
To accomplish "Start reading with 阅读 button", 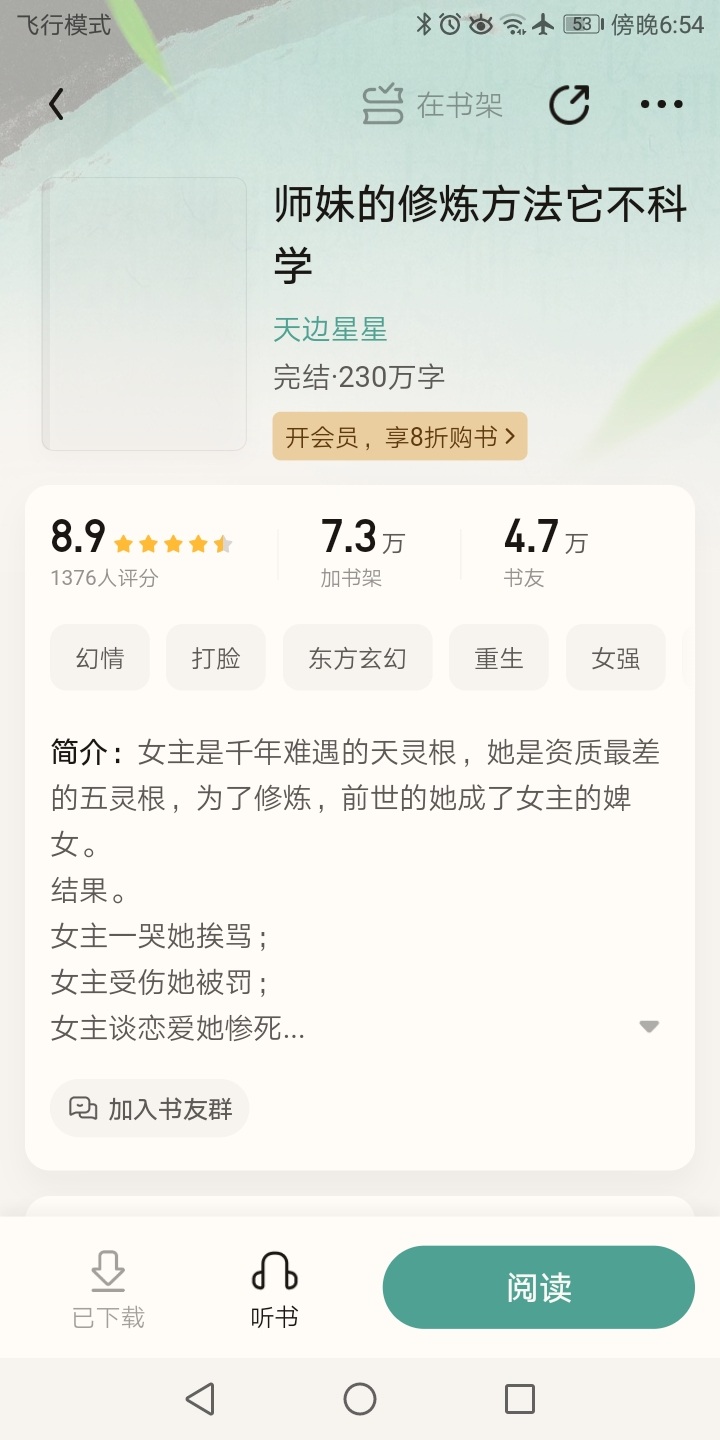I will 538,1287.
